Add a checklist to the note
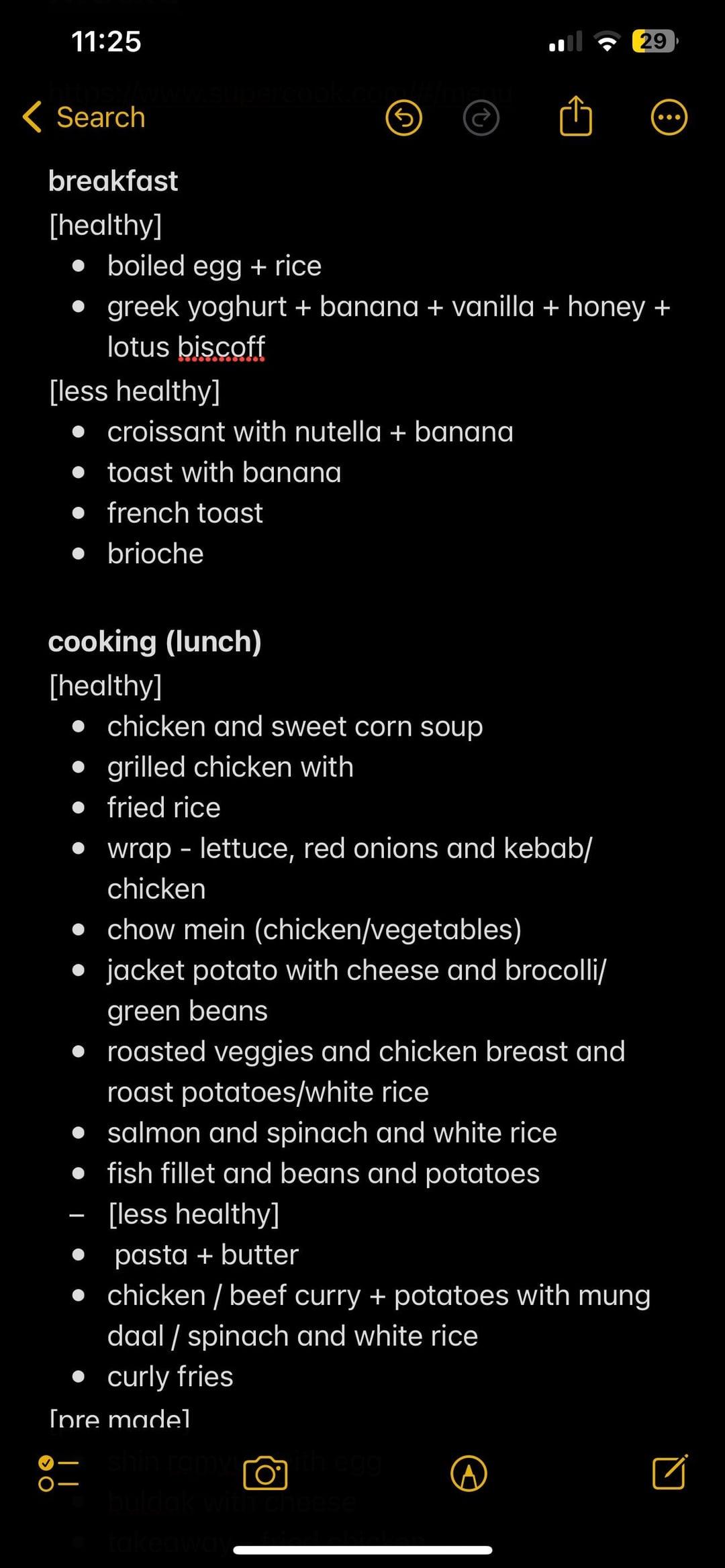725x1568 pixels. tap(58, 1473)
